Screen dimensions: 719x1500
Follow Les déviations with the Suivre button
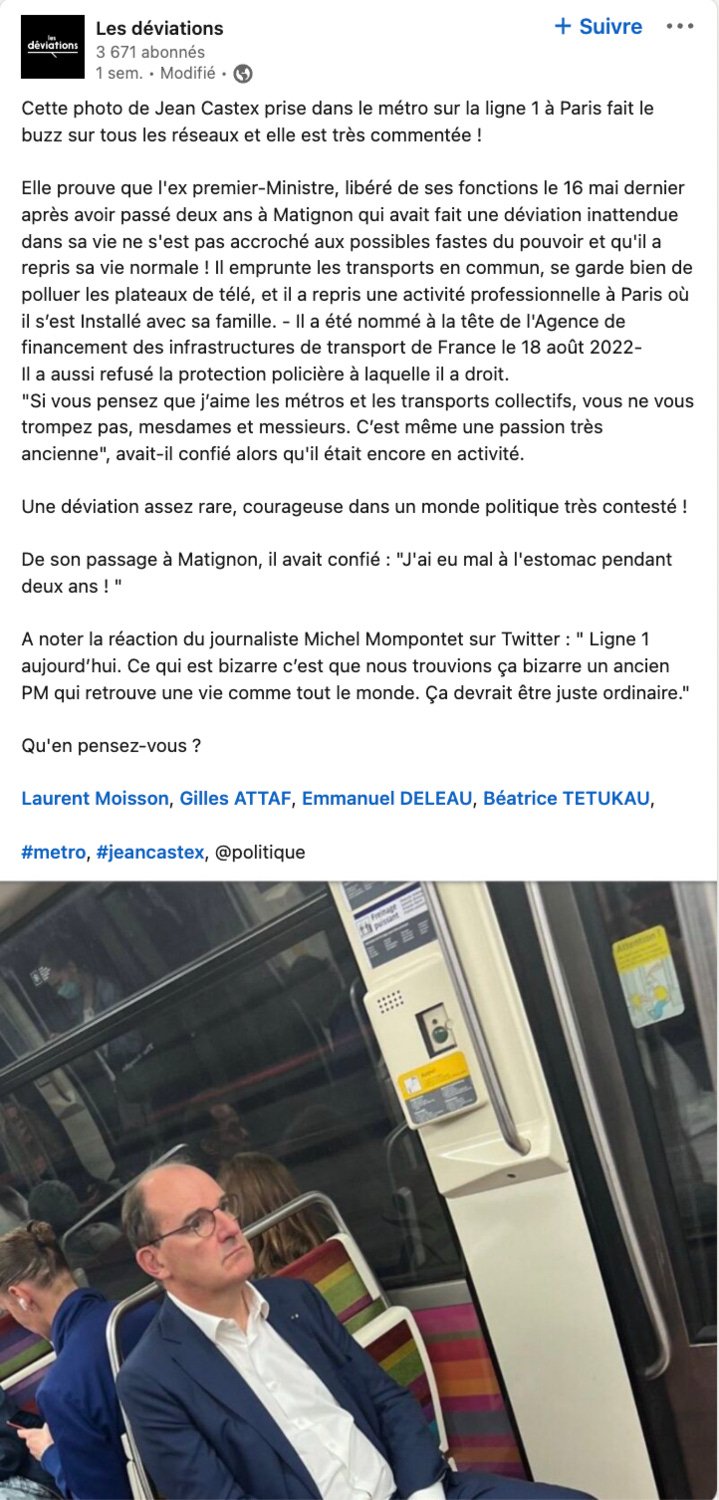598,27
